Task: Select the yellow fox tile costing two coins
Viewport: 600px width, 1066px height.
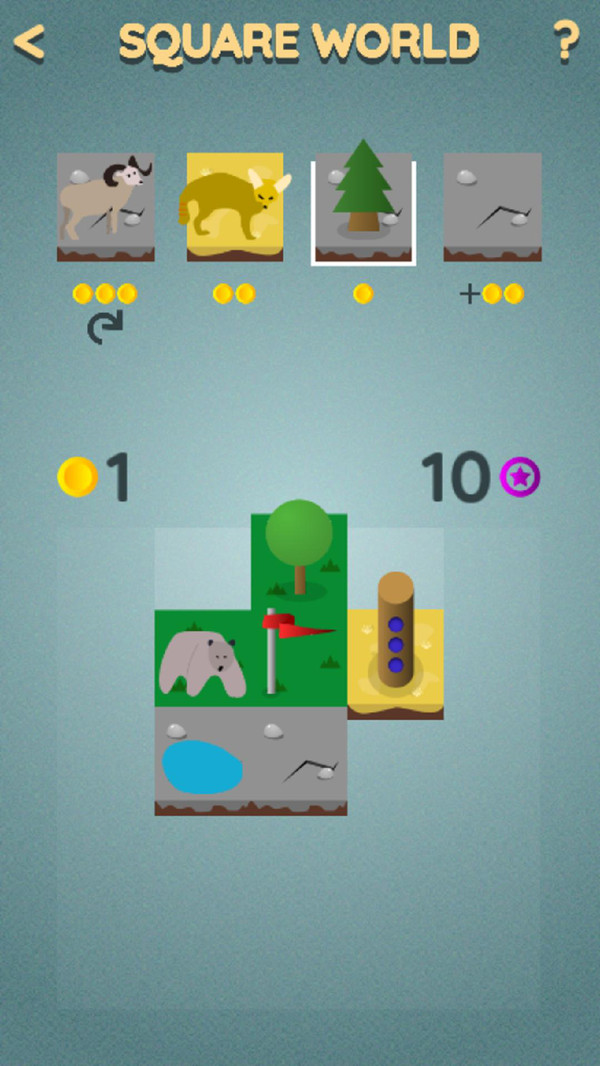Action: [235, 207]
